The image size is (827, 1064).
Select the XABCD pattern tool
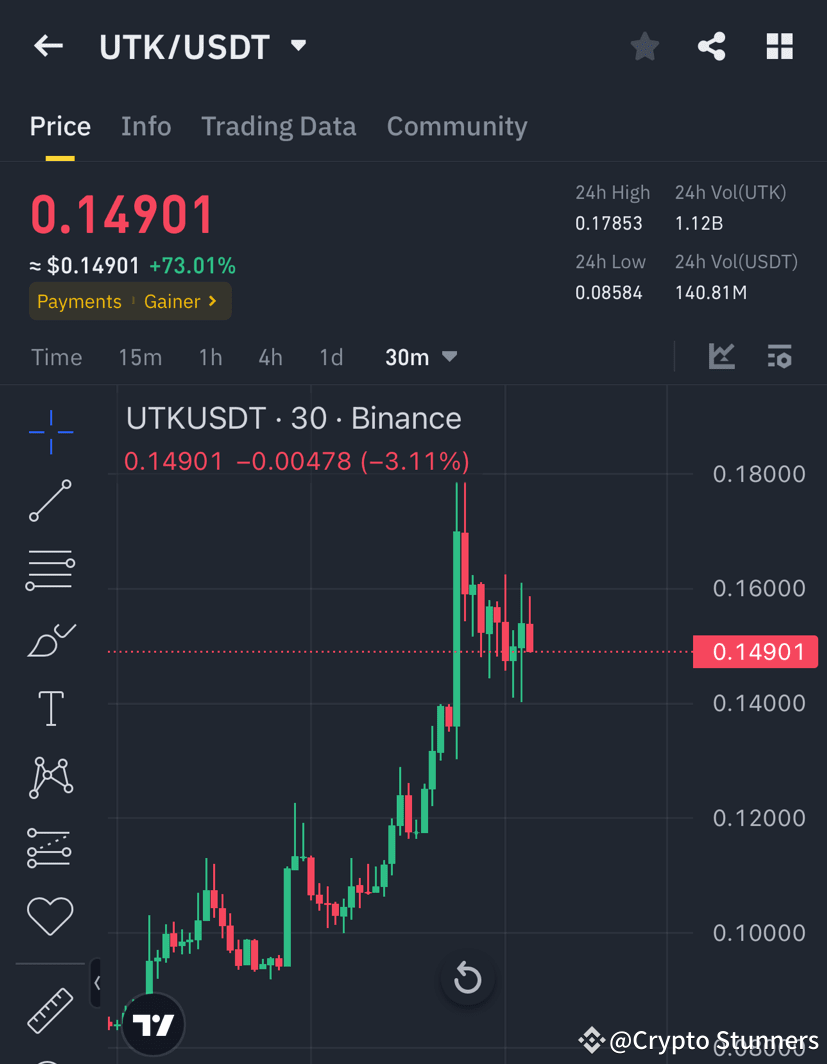[x=49, y=777]
